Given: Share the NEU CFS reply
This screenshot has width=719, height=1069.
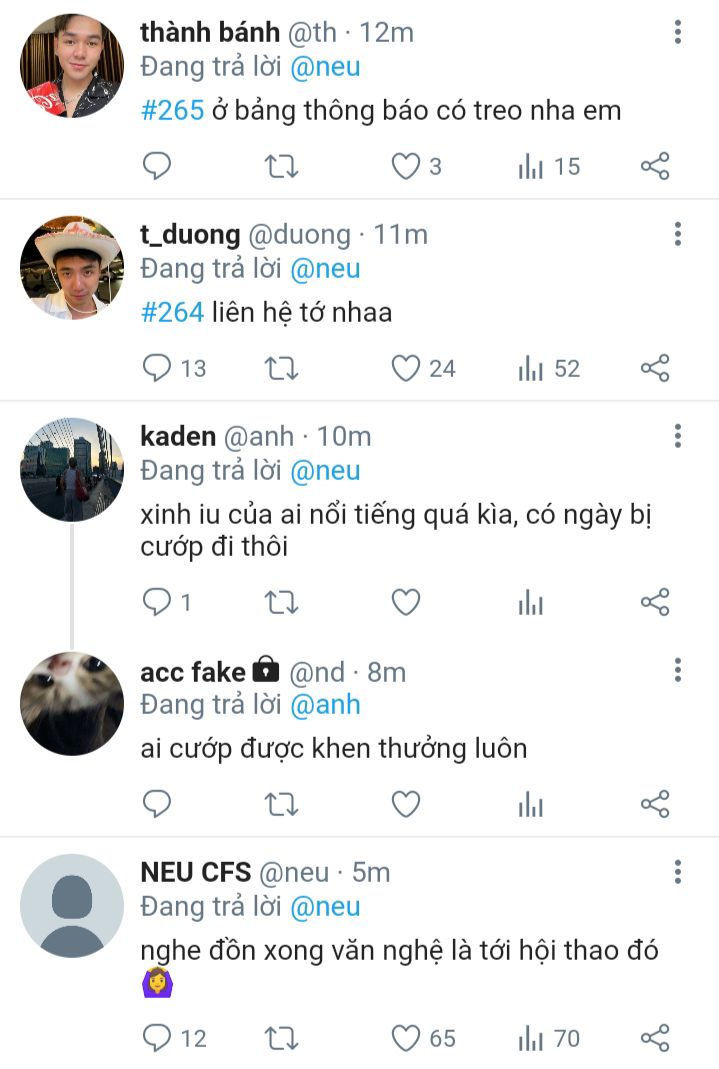Looking at the screenshot, I should [x=655, y=1038].
